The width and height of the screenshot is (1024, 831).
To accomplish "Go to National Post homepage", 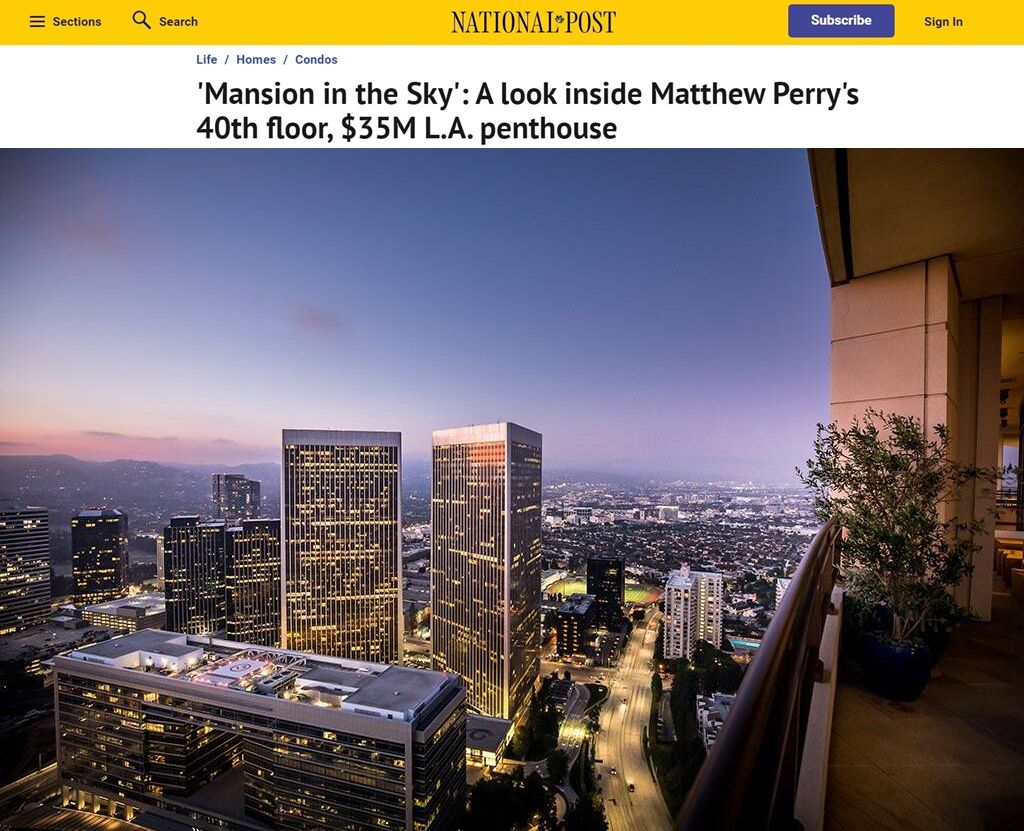I will [533, 21].
